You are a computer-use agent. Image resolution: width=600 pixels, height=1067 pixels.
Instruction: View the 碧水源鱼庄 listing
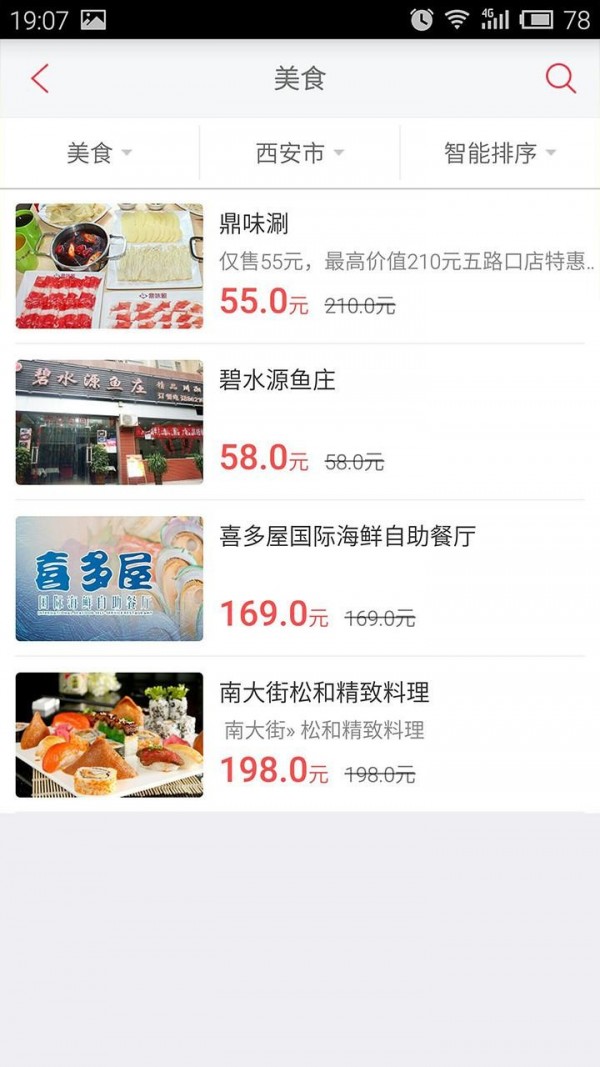coord(300,422)
